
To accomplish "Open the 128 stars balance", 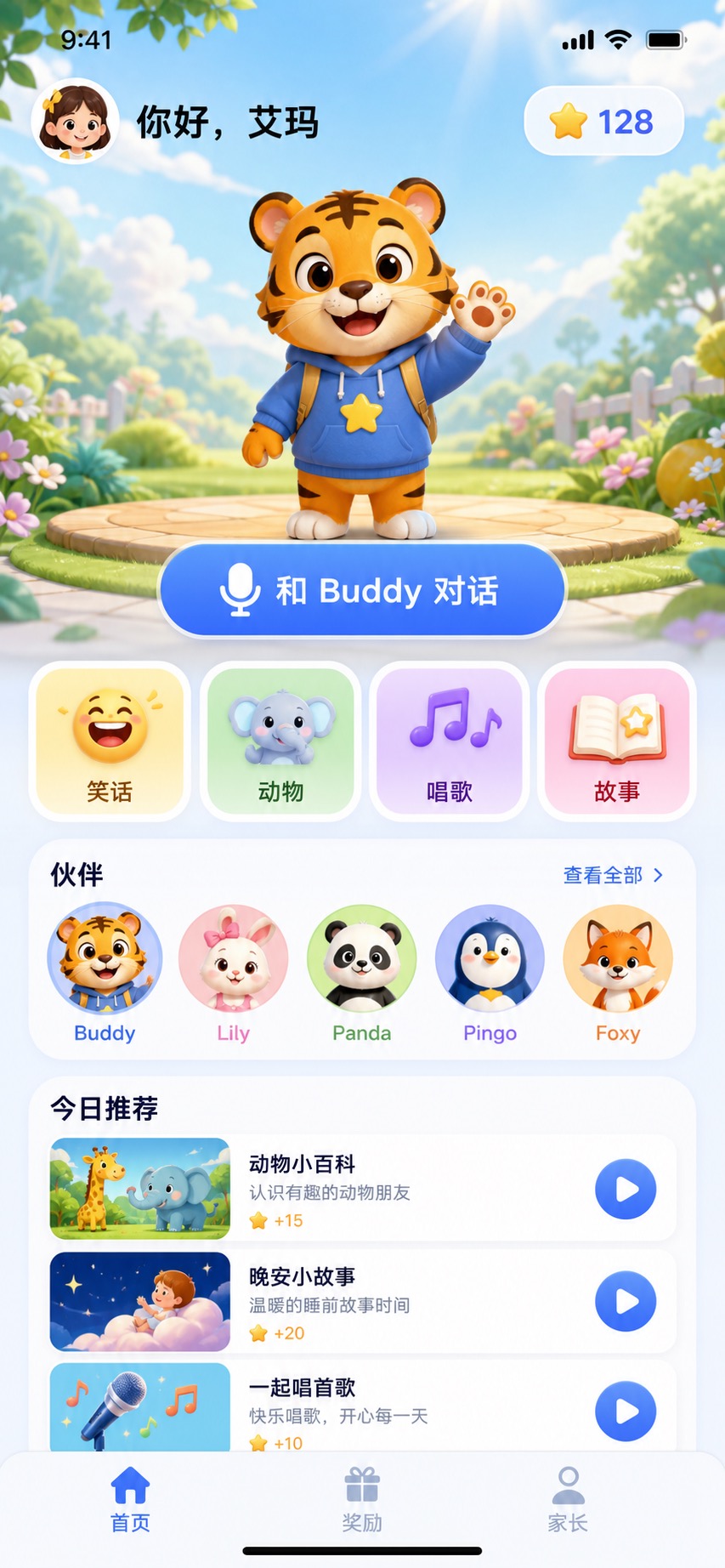I will point(603,122).
